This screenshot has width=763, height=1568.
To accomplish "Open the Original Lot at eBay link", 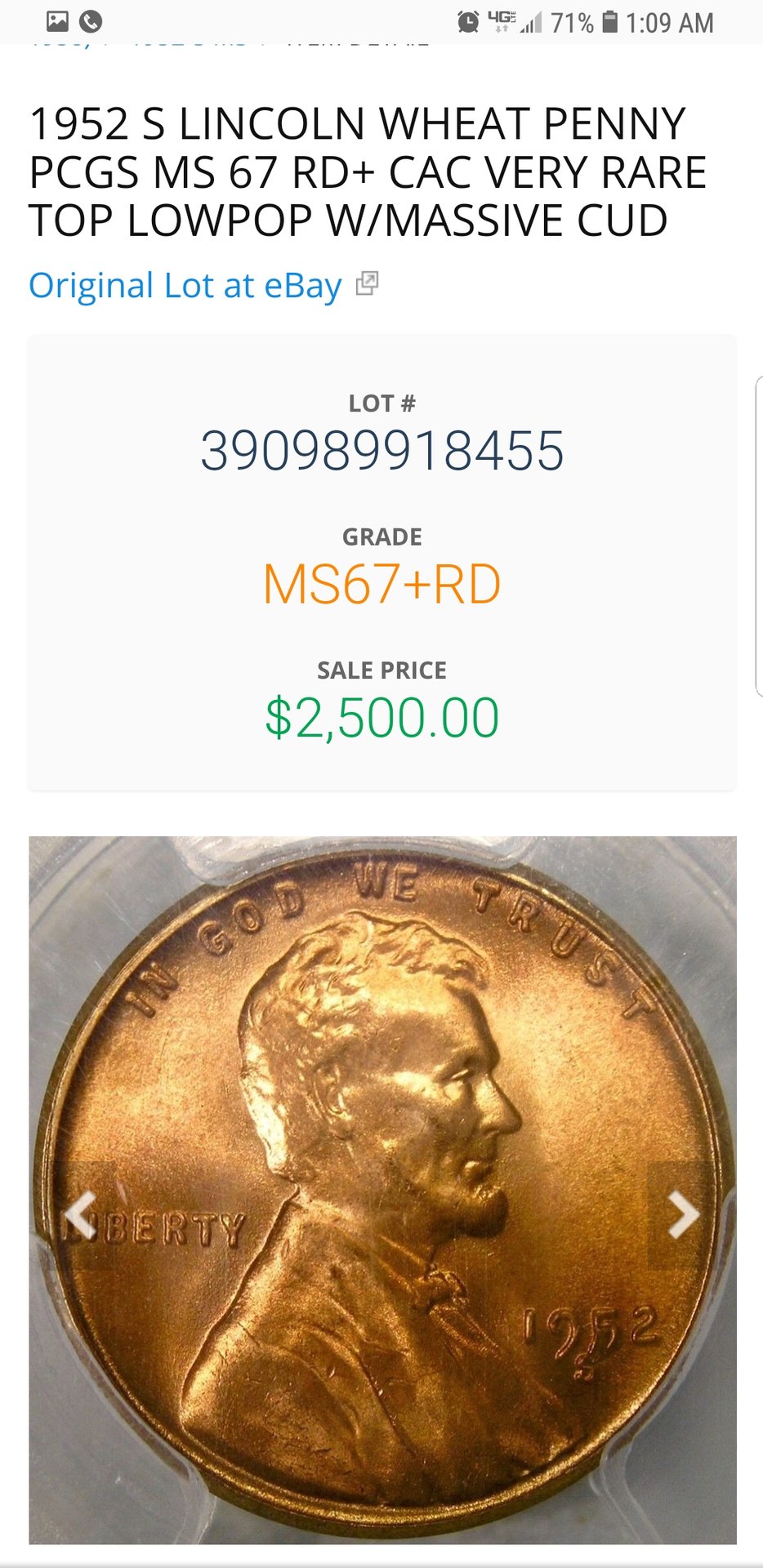I will pyautogui.click(x=185, y=286).
